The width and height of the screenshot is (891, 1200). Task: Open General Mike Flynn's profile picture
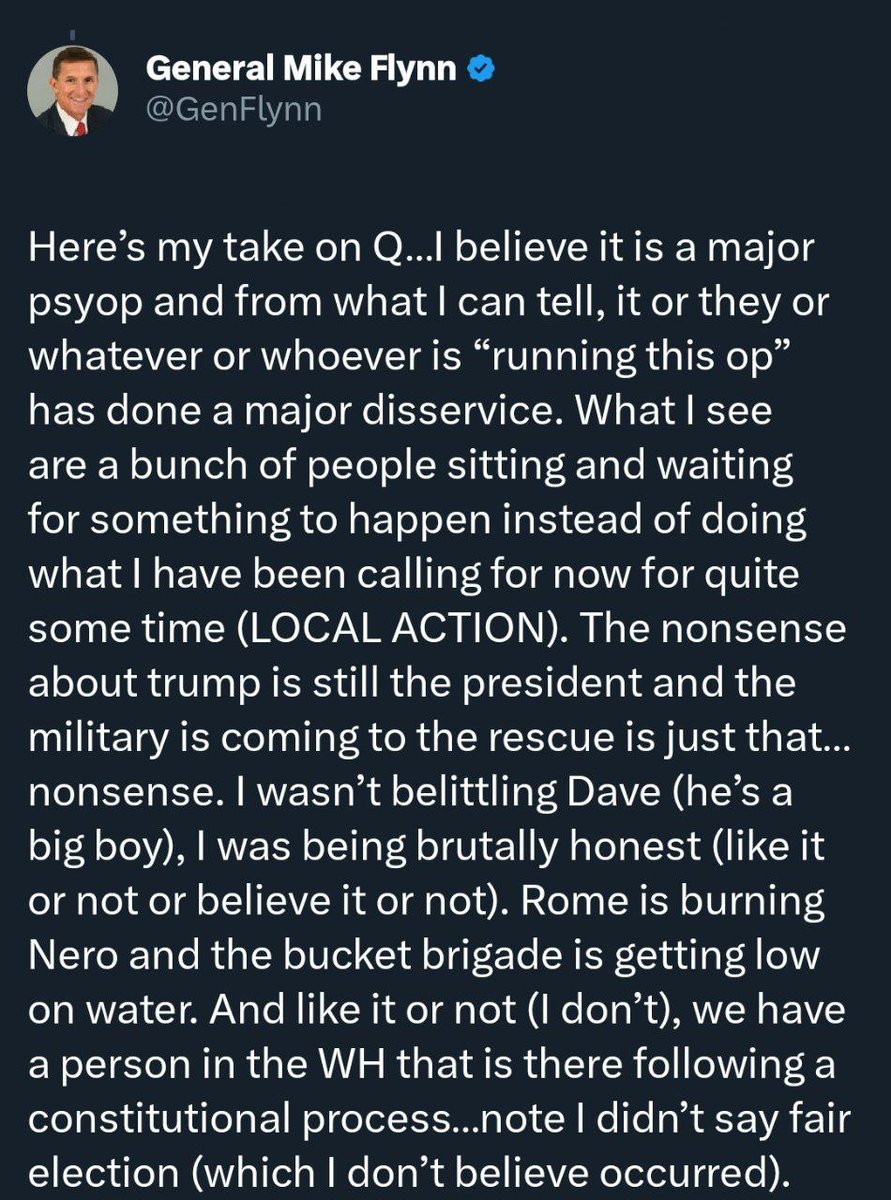(x=71, y=92)
